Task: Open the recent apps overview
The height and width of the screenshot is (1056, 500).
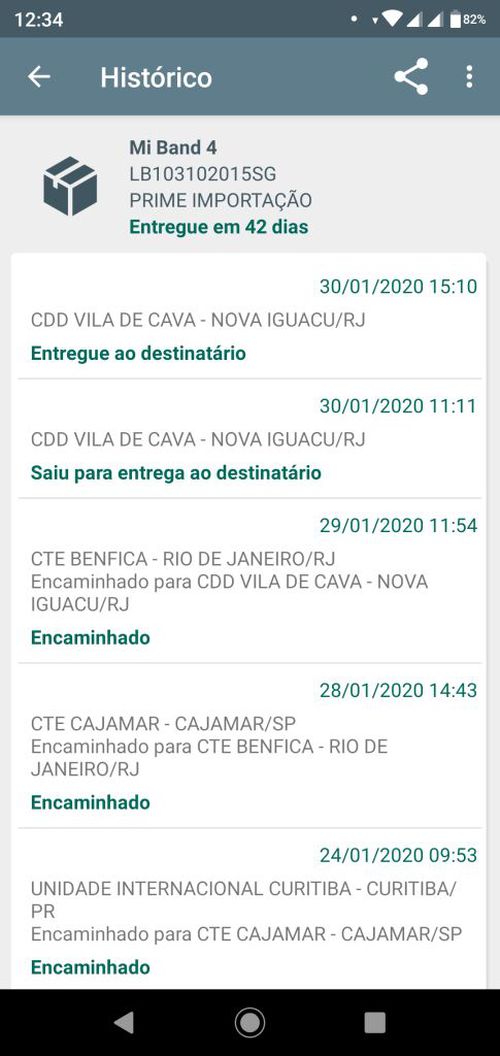Action: pyautogui.click(x=375, y=1022)
